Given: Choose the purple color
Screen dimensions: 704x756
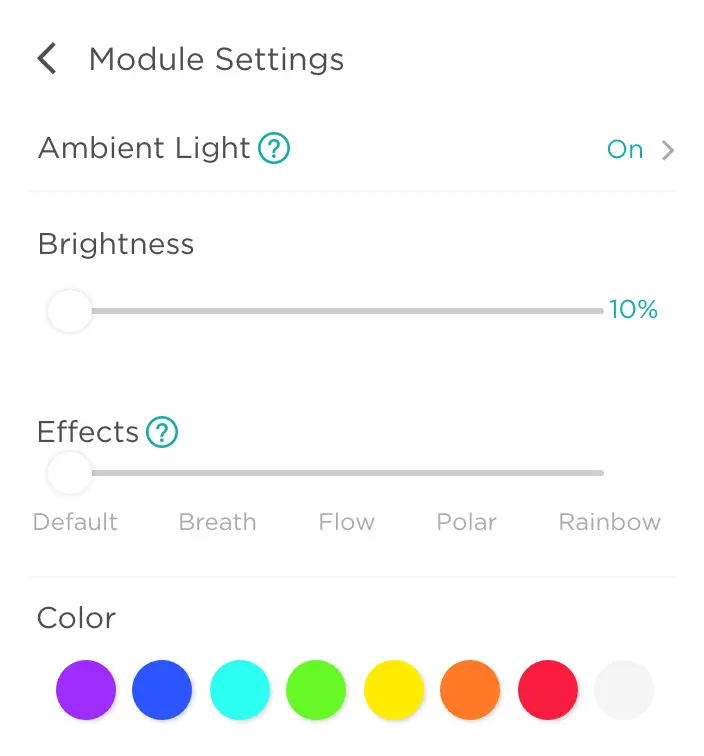Looking at the screenshot, I should click(x=86, y=690).
